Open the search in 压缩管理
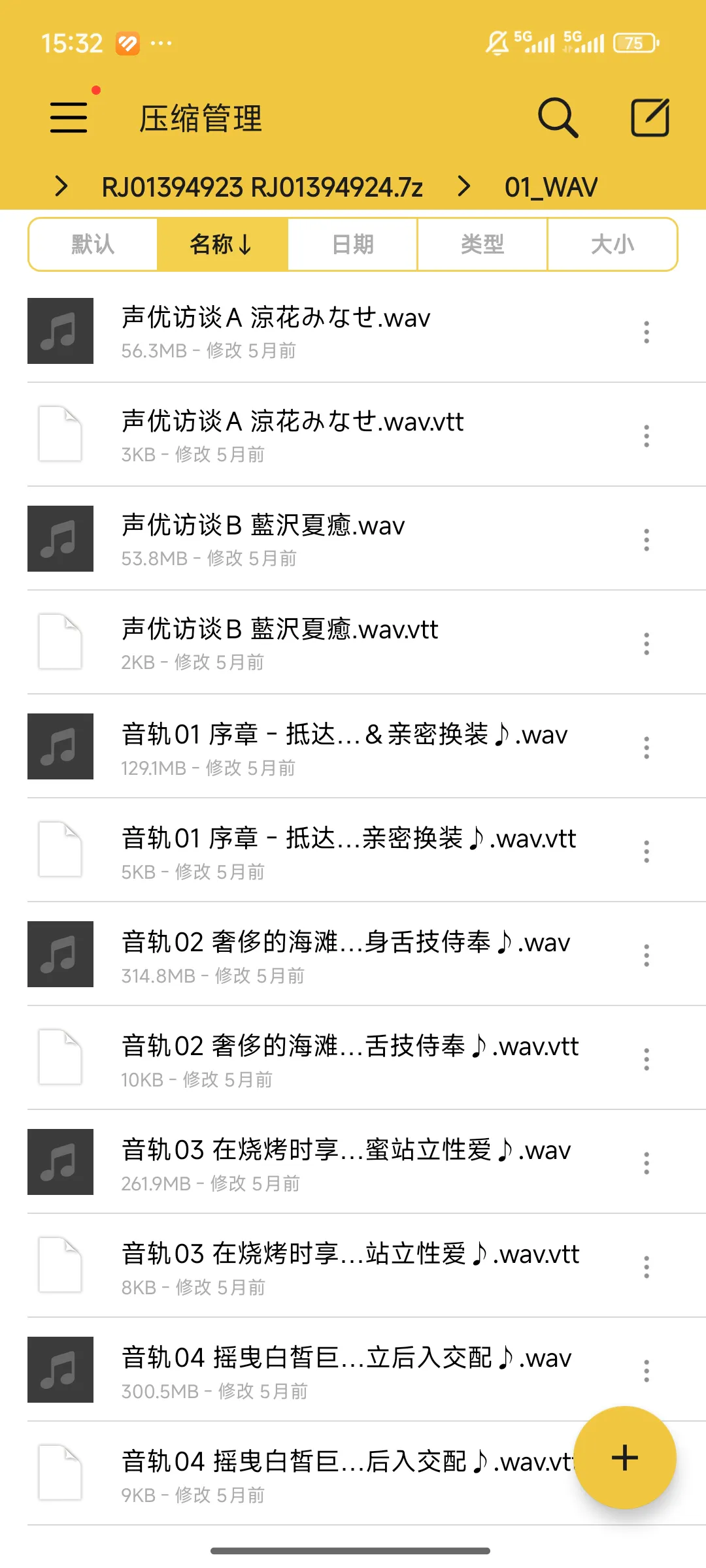 point(557,118)
